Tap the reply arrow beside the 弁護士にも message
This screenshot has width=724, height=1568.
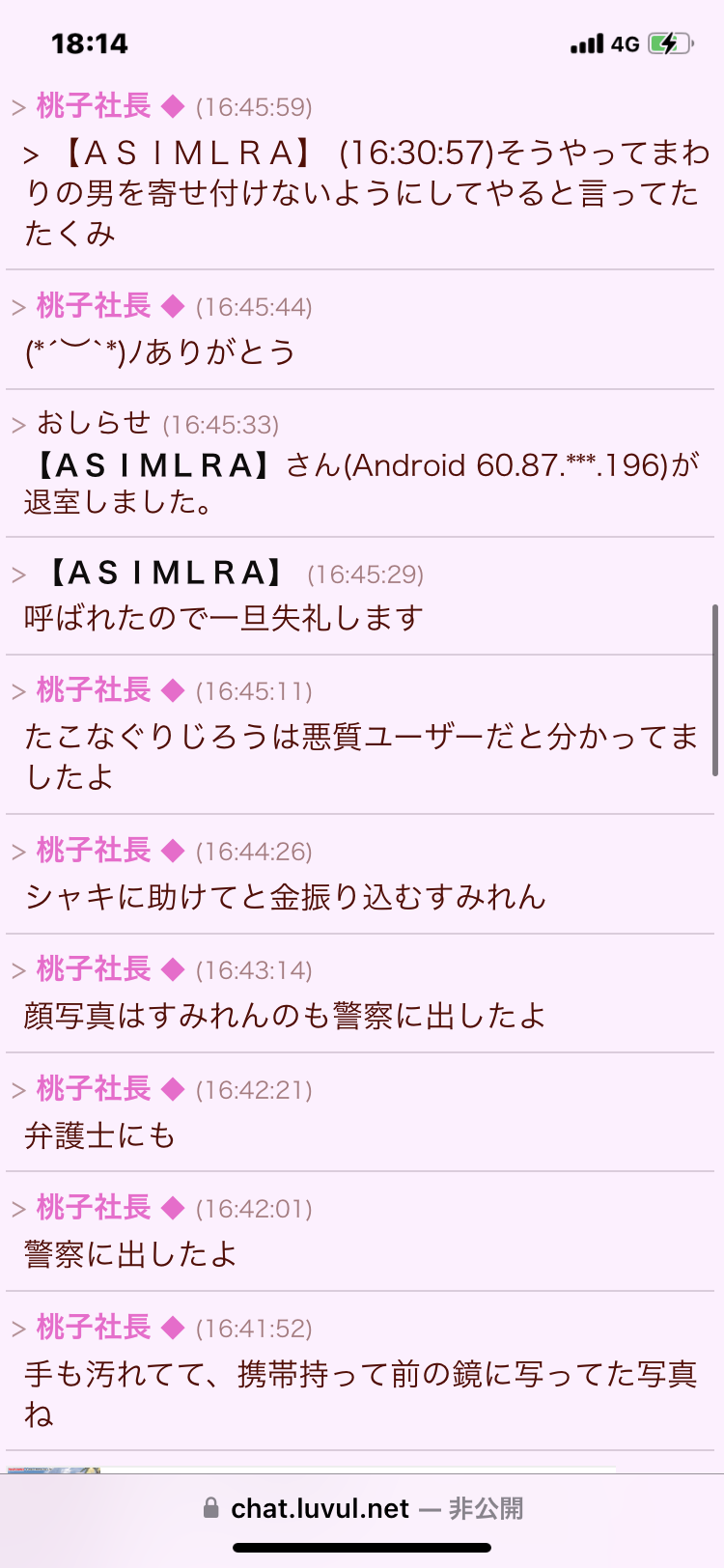pos(18,1090)
